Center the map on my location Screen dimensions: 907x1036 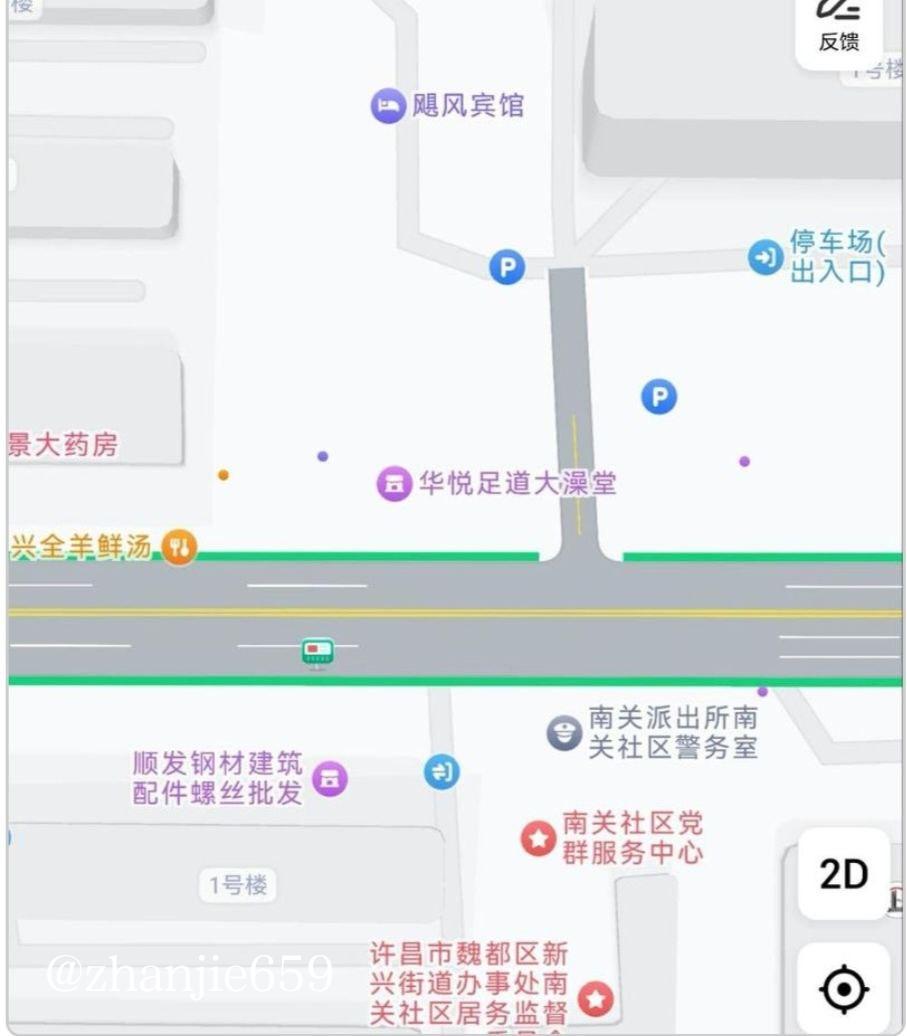coord(844,989)
